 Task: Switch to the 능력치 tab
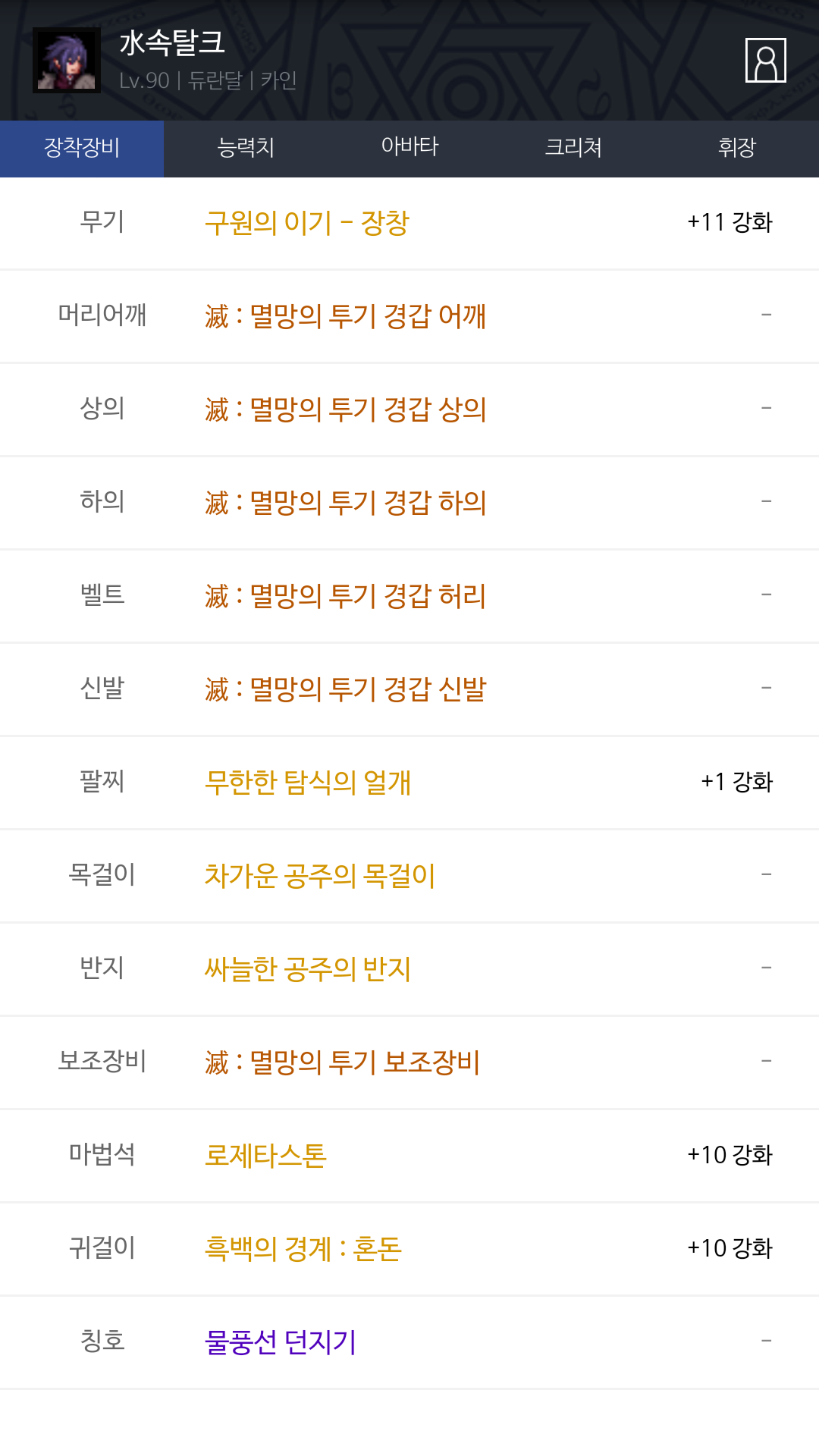246,149
